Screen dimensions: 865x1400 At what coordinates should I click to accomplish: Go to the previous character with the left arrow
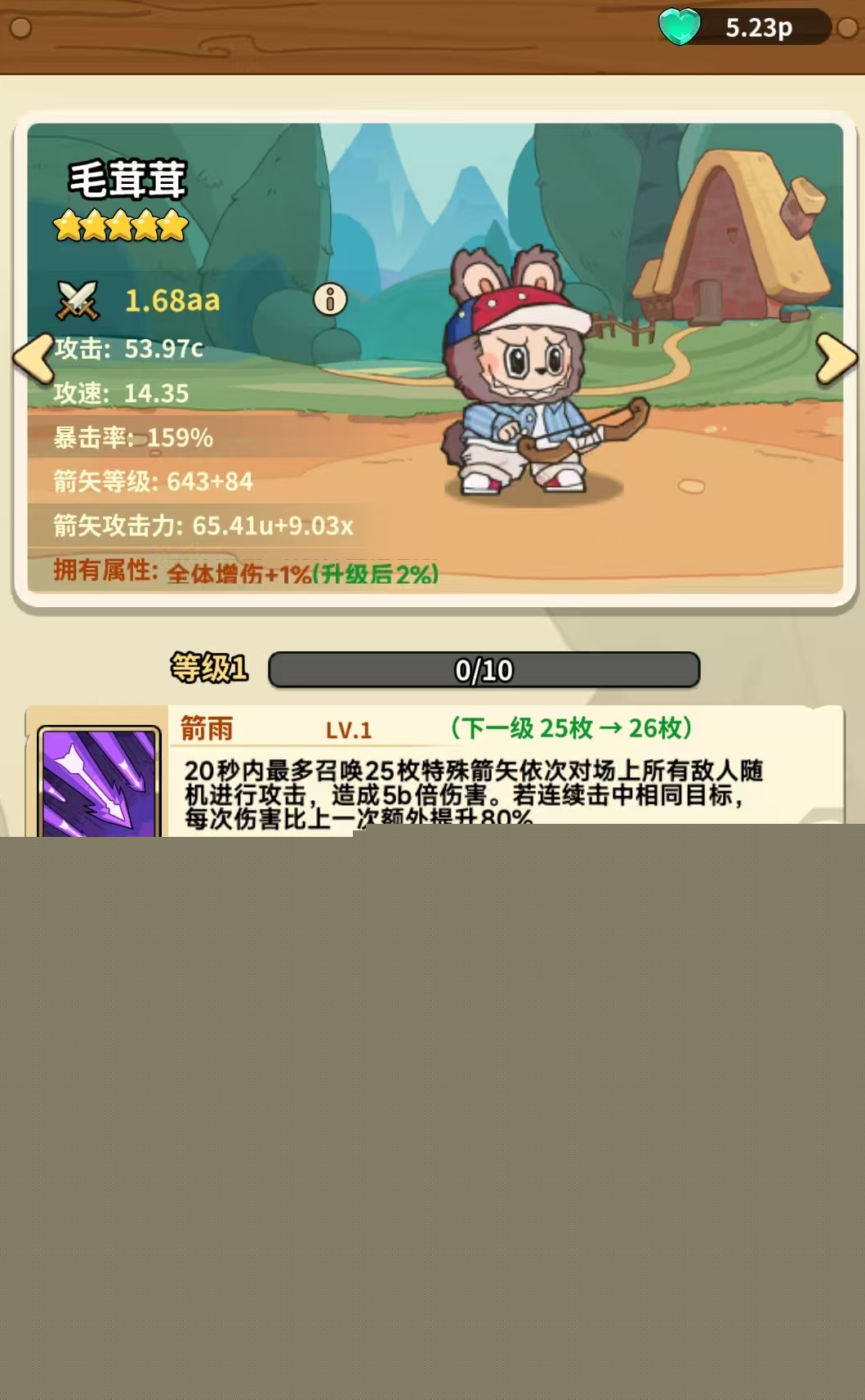[x=33, y=358]
